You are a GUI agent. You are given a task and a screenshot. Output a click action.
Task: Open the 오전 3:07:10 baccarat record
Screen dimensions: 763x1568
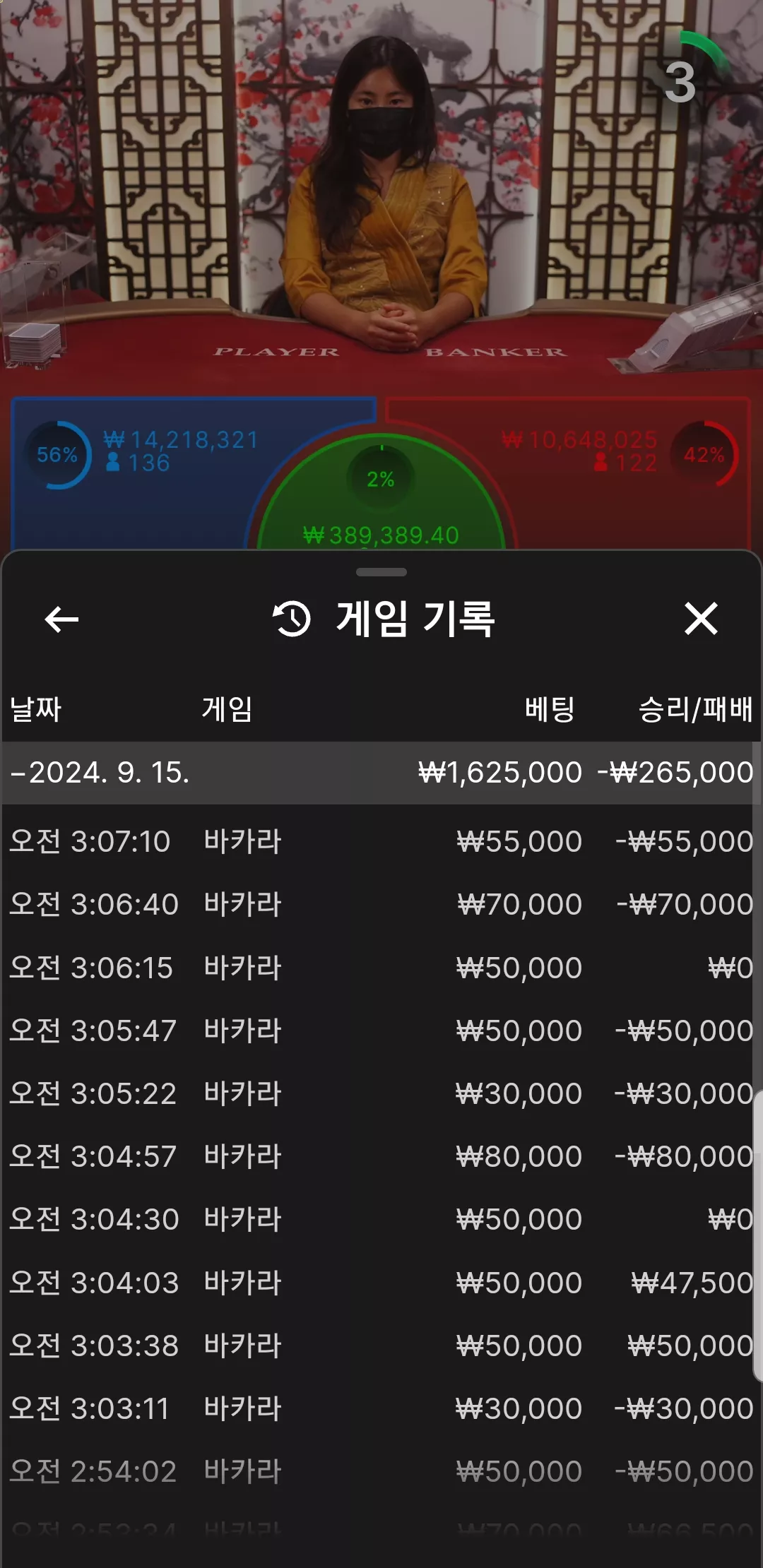click(x=381, y=841)
